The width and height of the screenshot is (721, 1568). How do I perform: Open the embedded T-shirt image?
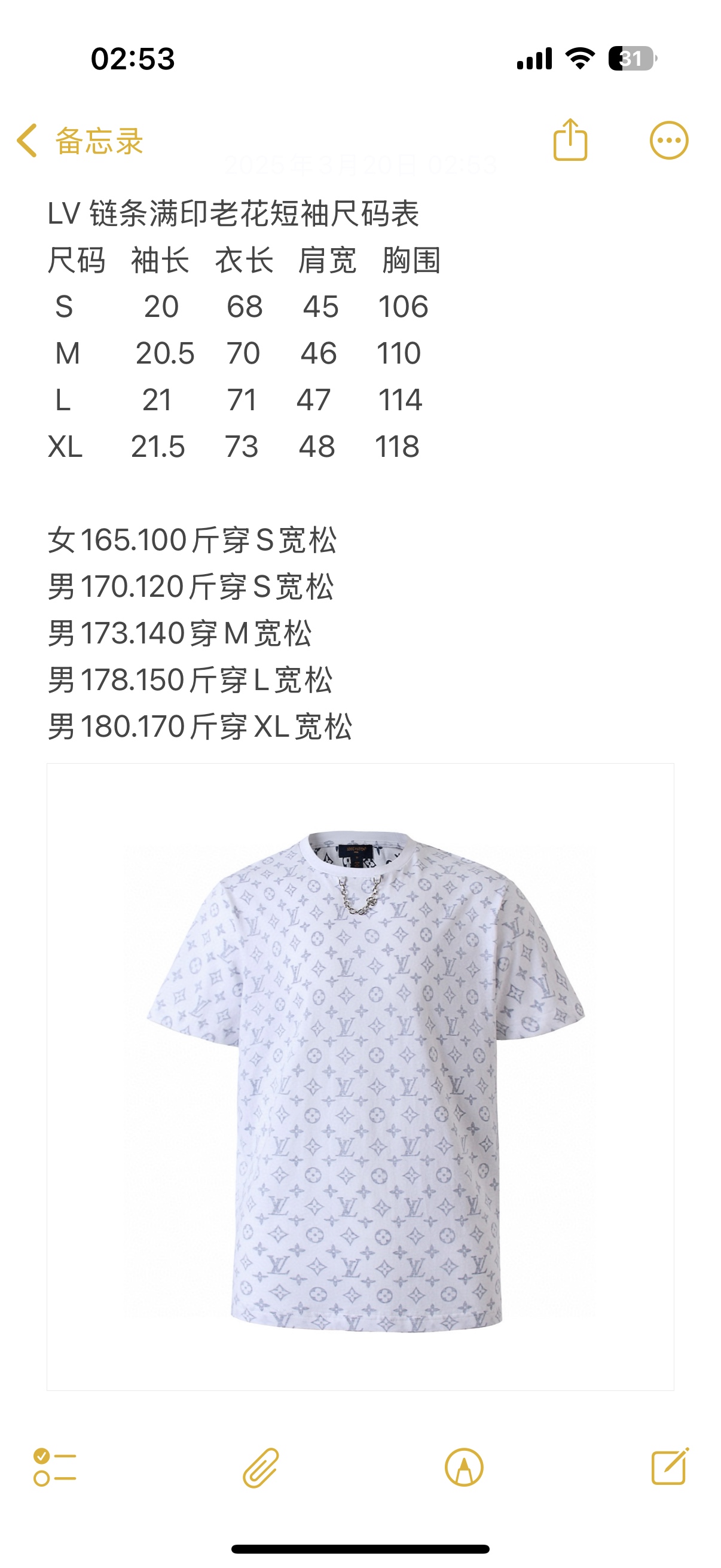360,1077
